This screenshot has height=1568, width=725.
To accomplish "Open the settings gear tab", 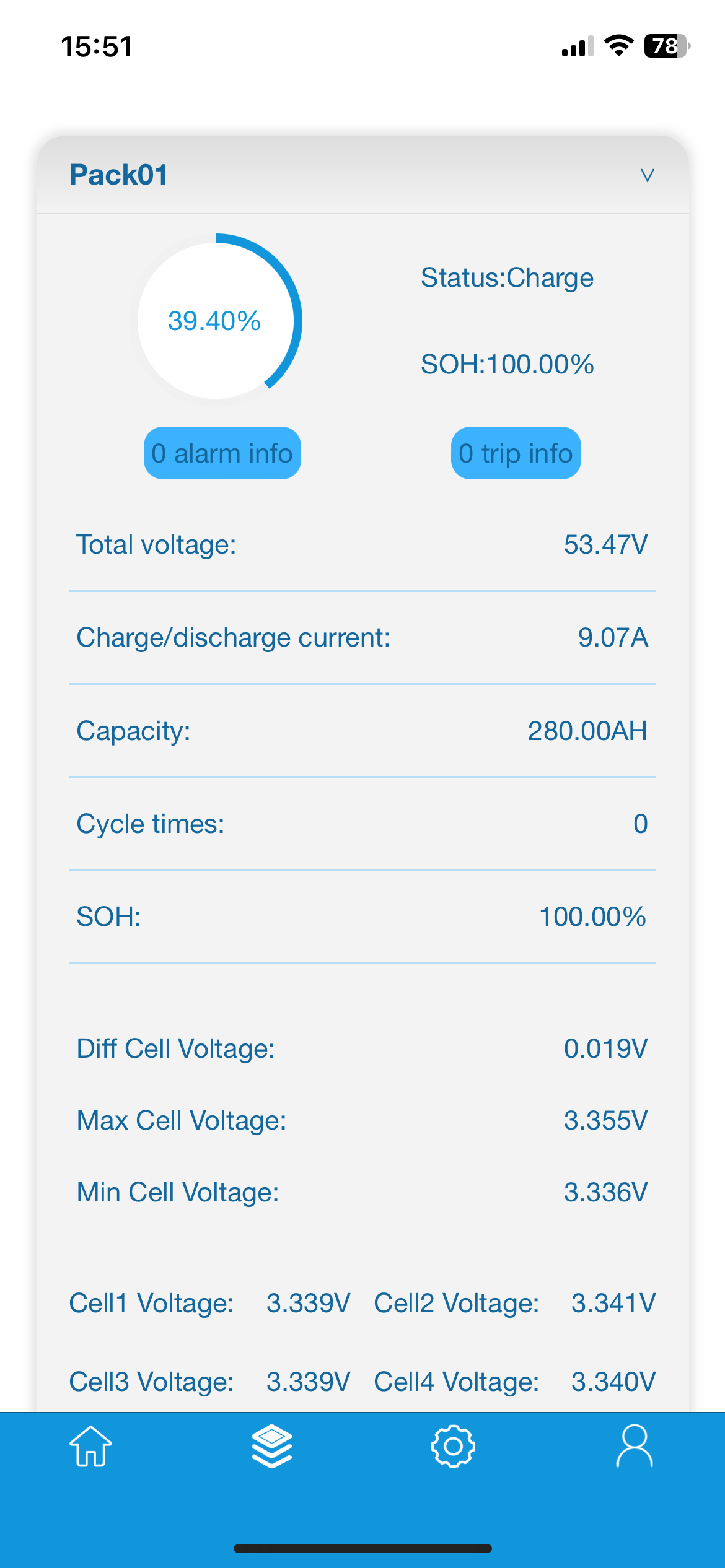I will pos(453,1447).
